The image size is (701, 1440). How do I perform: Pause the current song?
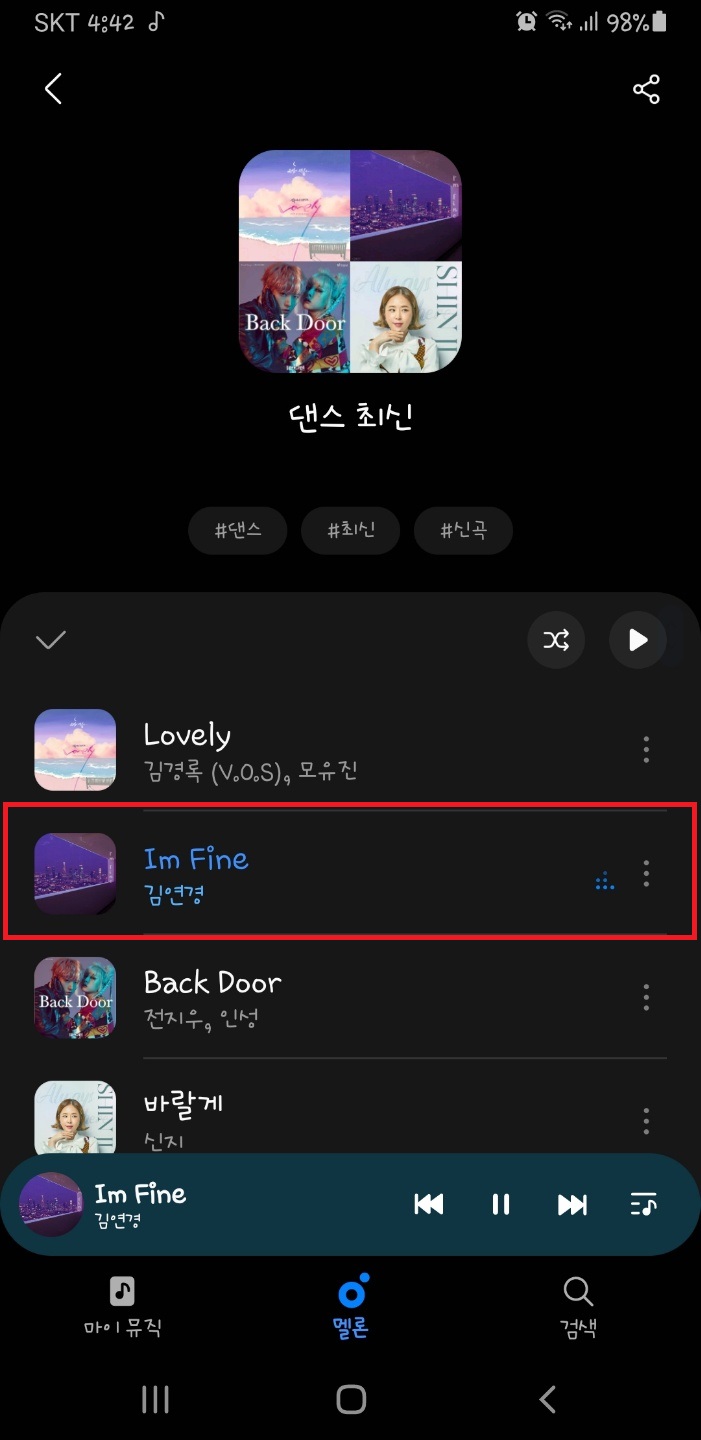[501, 1204]
